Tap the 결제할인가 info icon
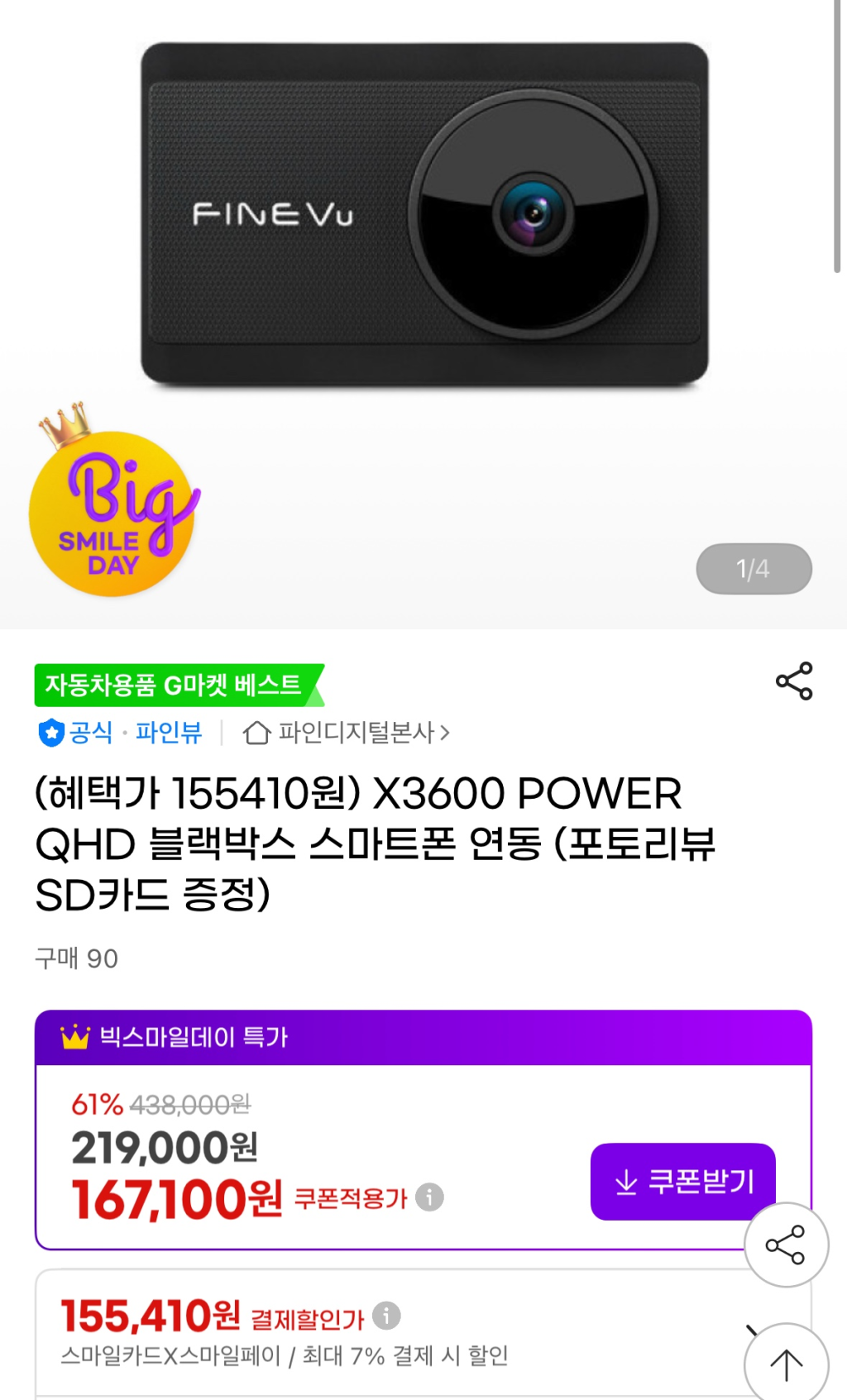The width and height of the screenshot is (847, 1400). coord(386,1316)
